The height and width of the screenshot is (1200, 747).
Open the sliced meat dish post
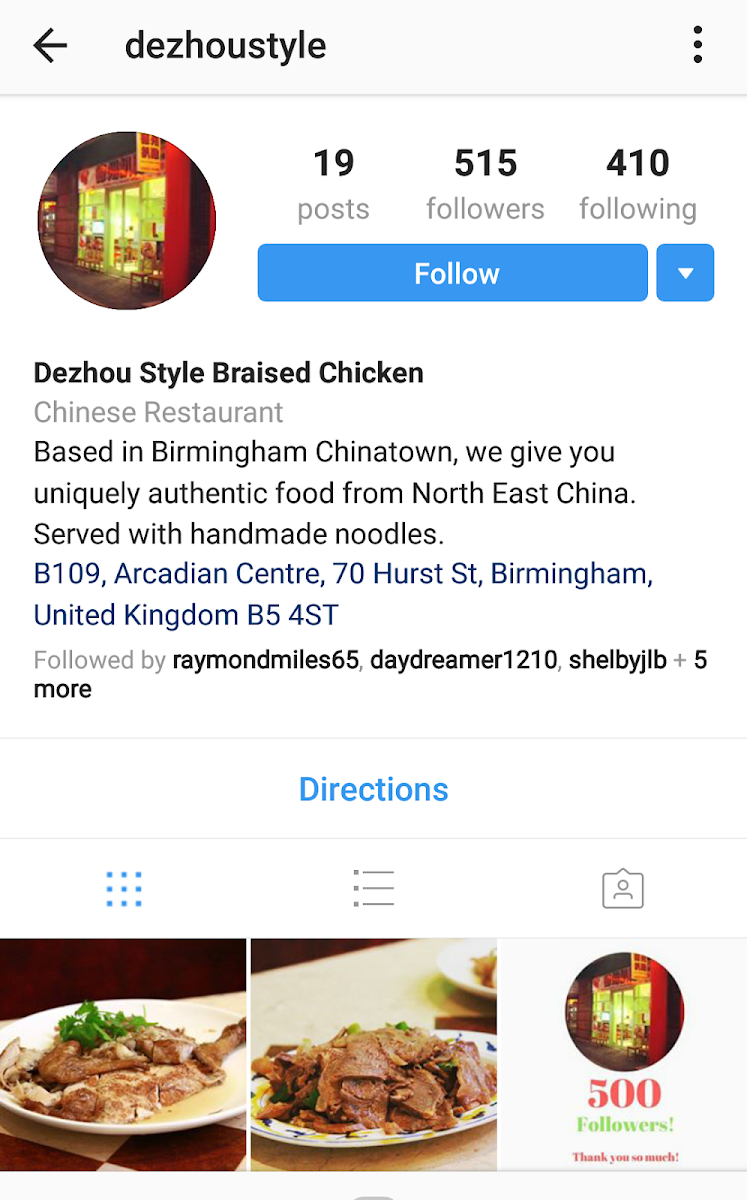pyautogui.click(x=373, y=1055)
